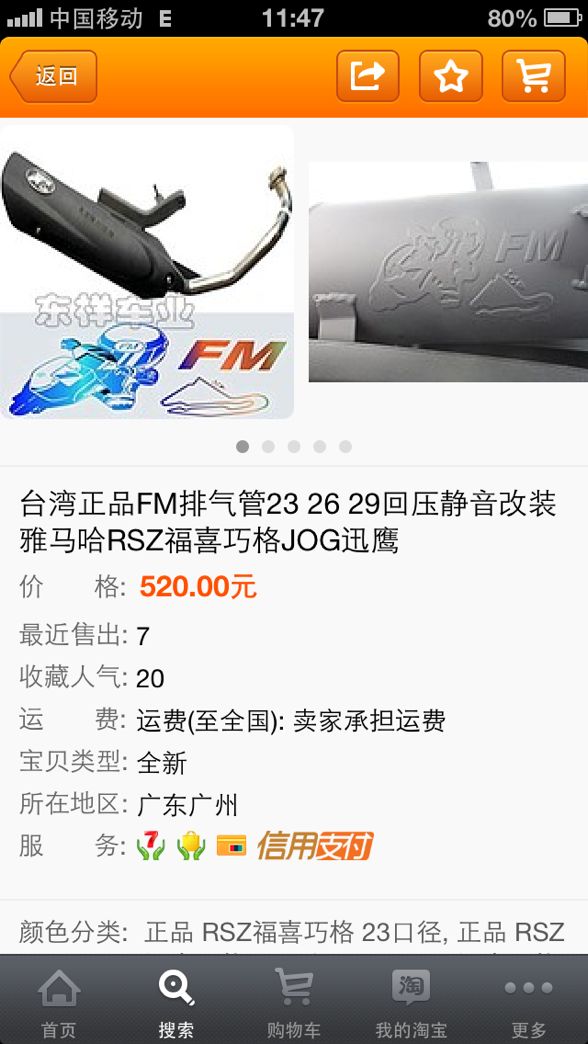
Task: Share this product listing
Action: [368, 77]
